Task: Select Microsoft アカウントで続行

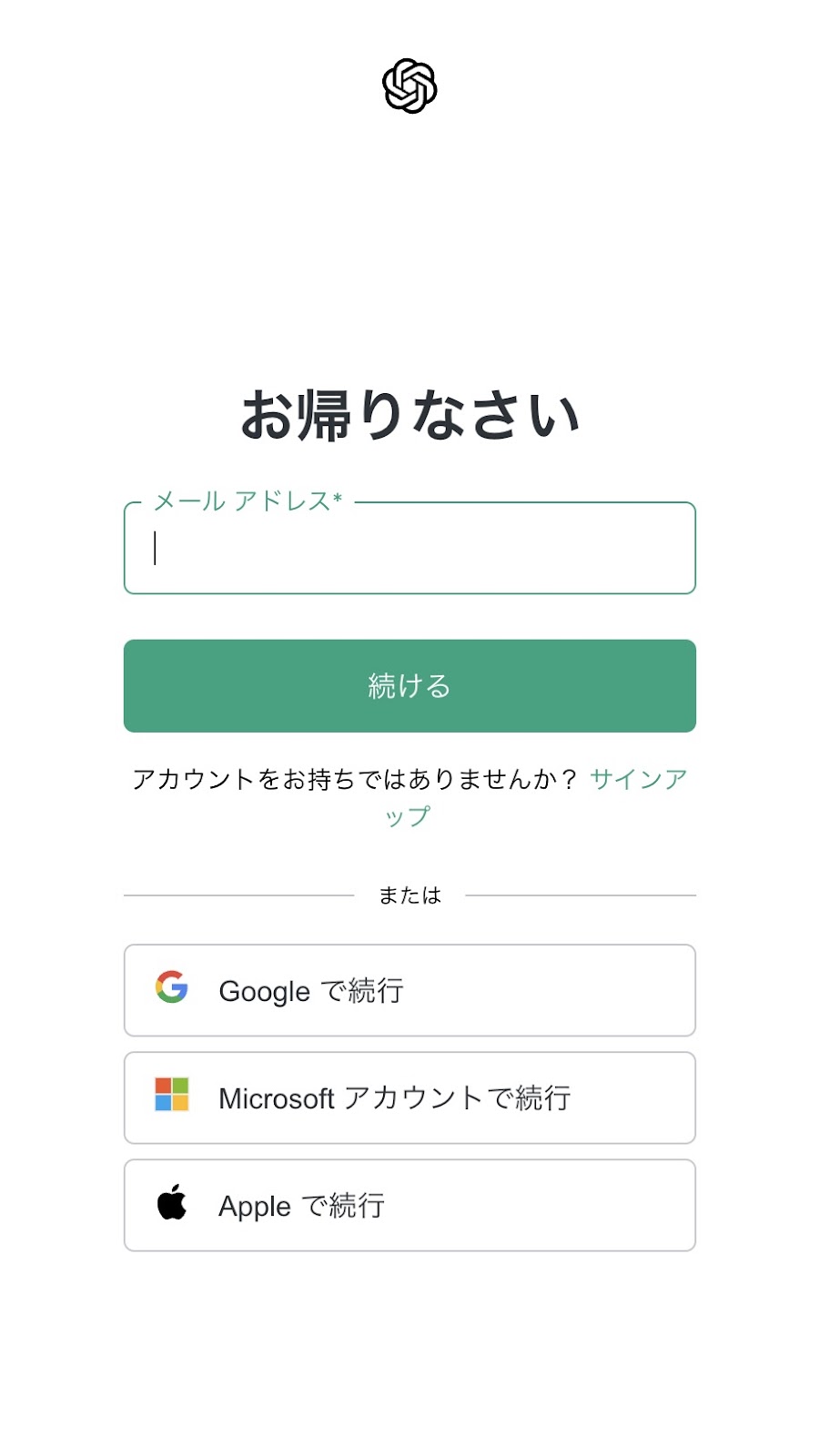Action: (x=409, y=1097)
